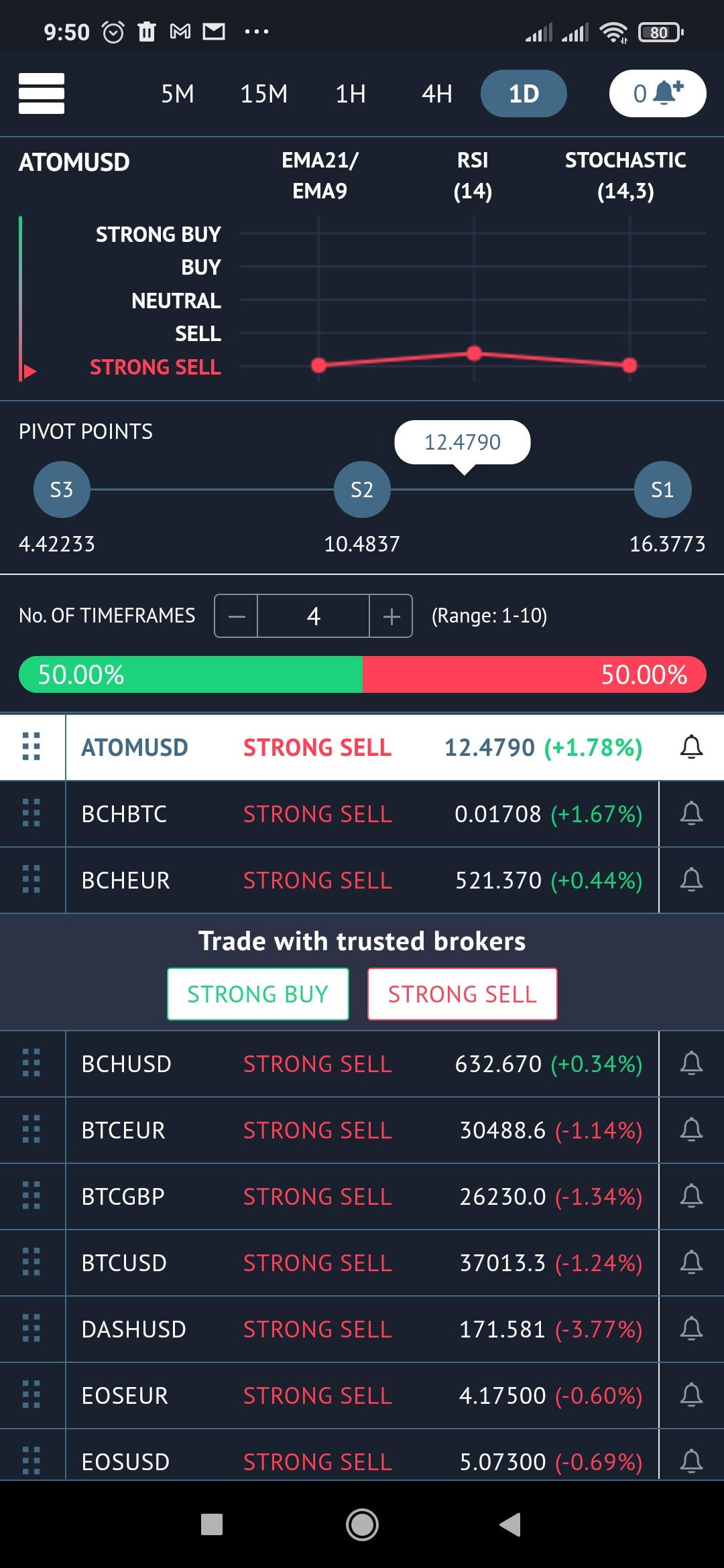Open the BCHBTC row
Image resolution: width=724 pixels, height=1568 pixels.
click(362, 814)
